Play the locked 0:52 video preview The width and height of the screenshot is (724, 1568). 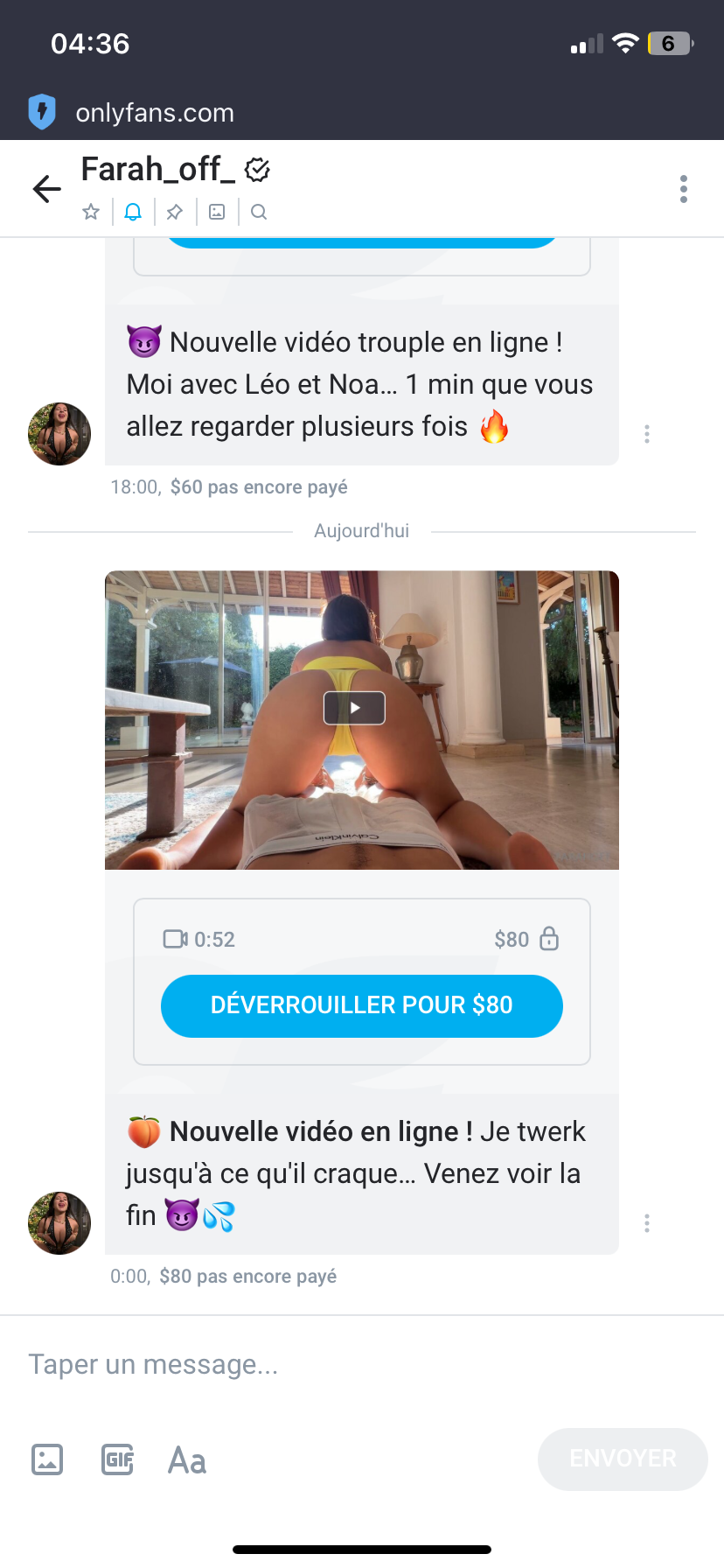point(354,708)
